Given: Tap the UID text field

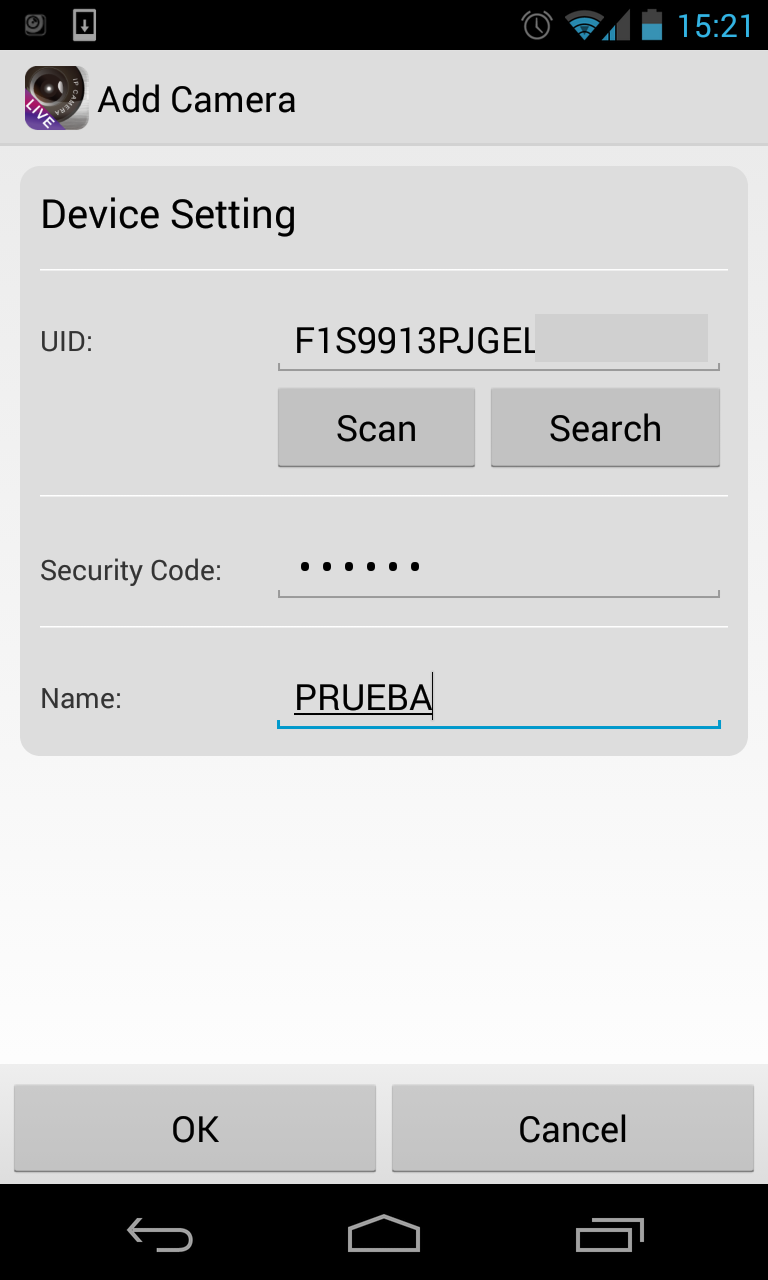Looking at the screenshot, I should click(498, 341).
